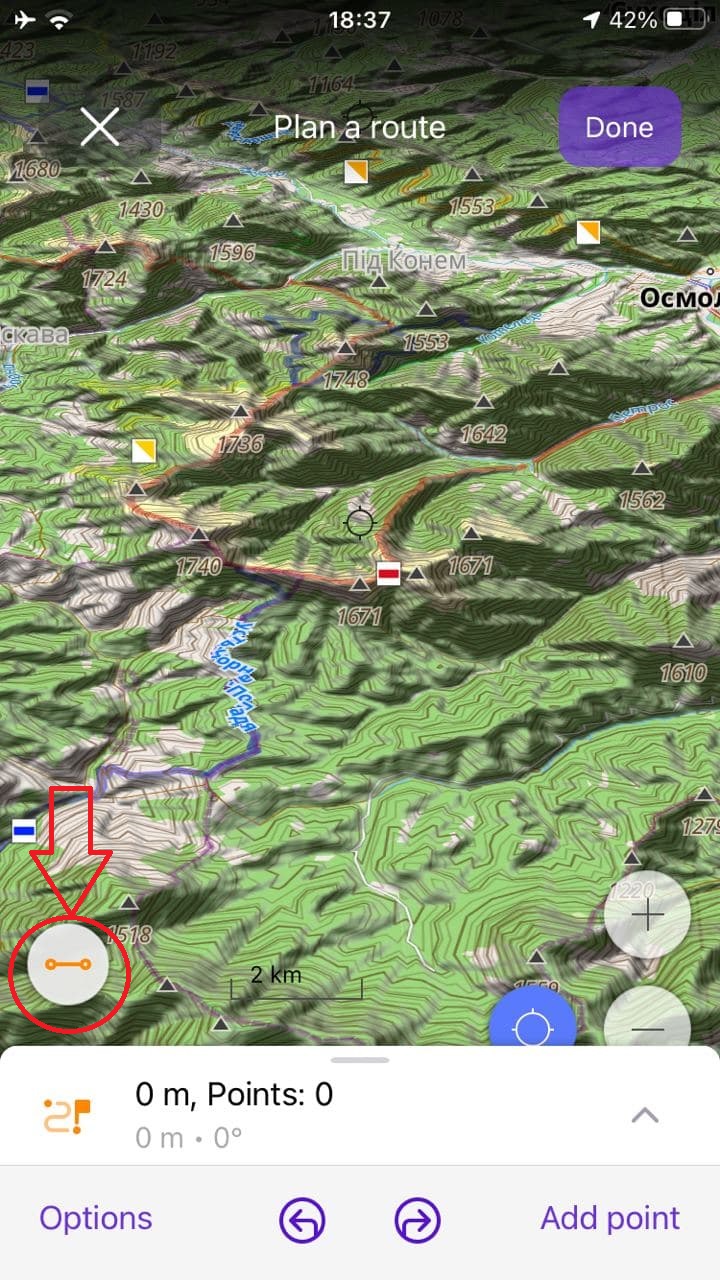
Task: Tap the orange route line mode button
Action: [x=68, y=964]
